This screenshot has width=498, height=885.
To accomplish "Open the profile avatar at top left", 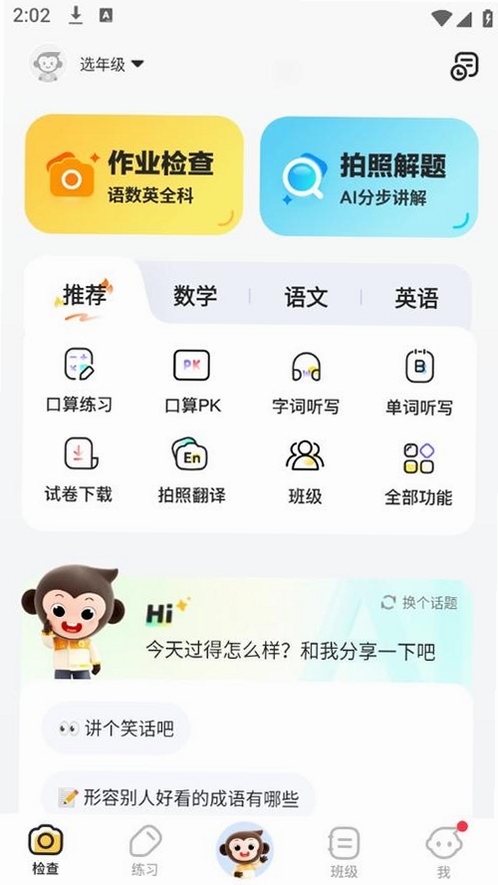I will [x=48, y=64].
